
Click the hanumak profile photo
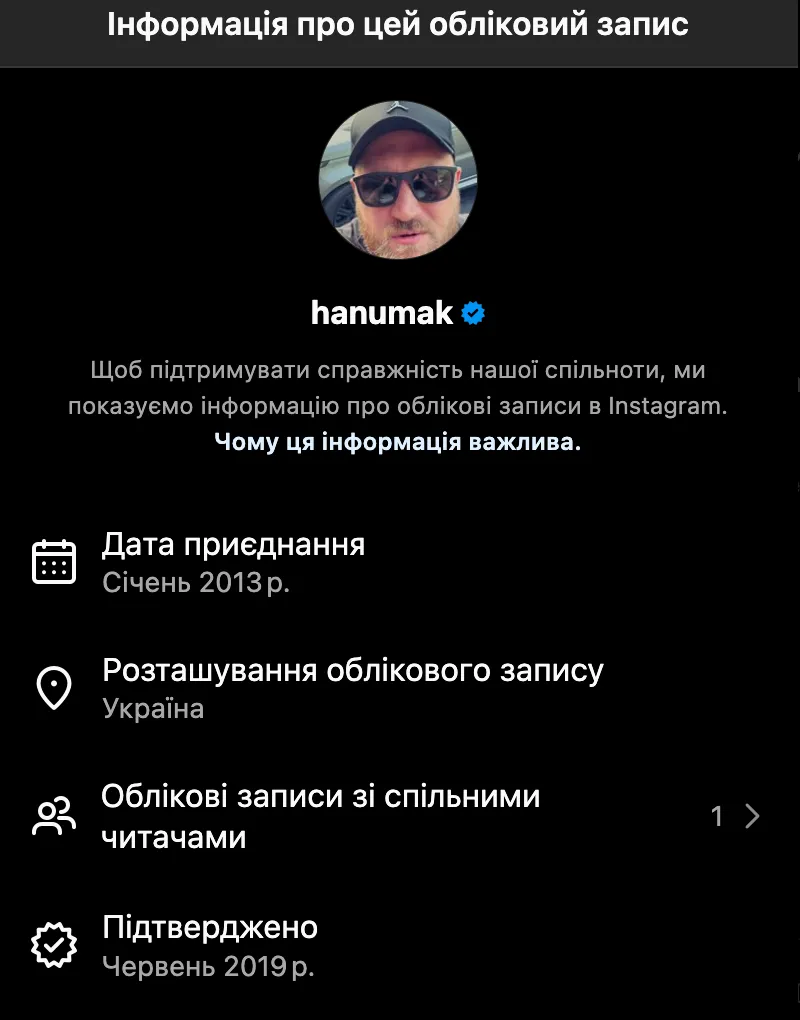tap(399, 180)
